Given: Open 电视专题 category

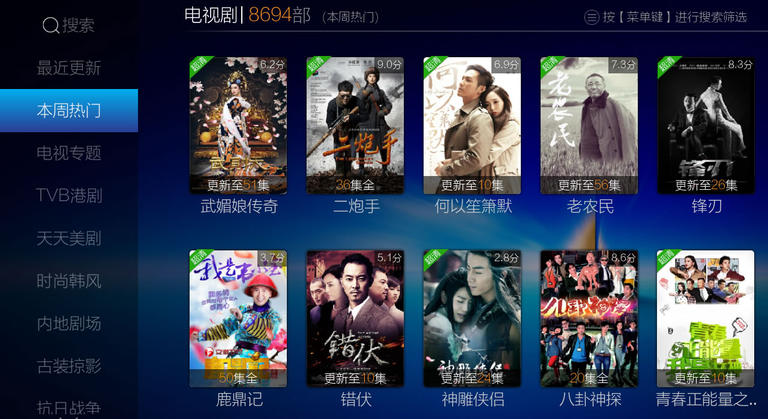Looking at the screenshot, I should 69,153.
